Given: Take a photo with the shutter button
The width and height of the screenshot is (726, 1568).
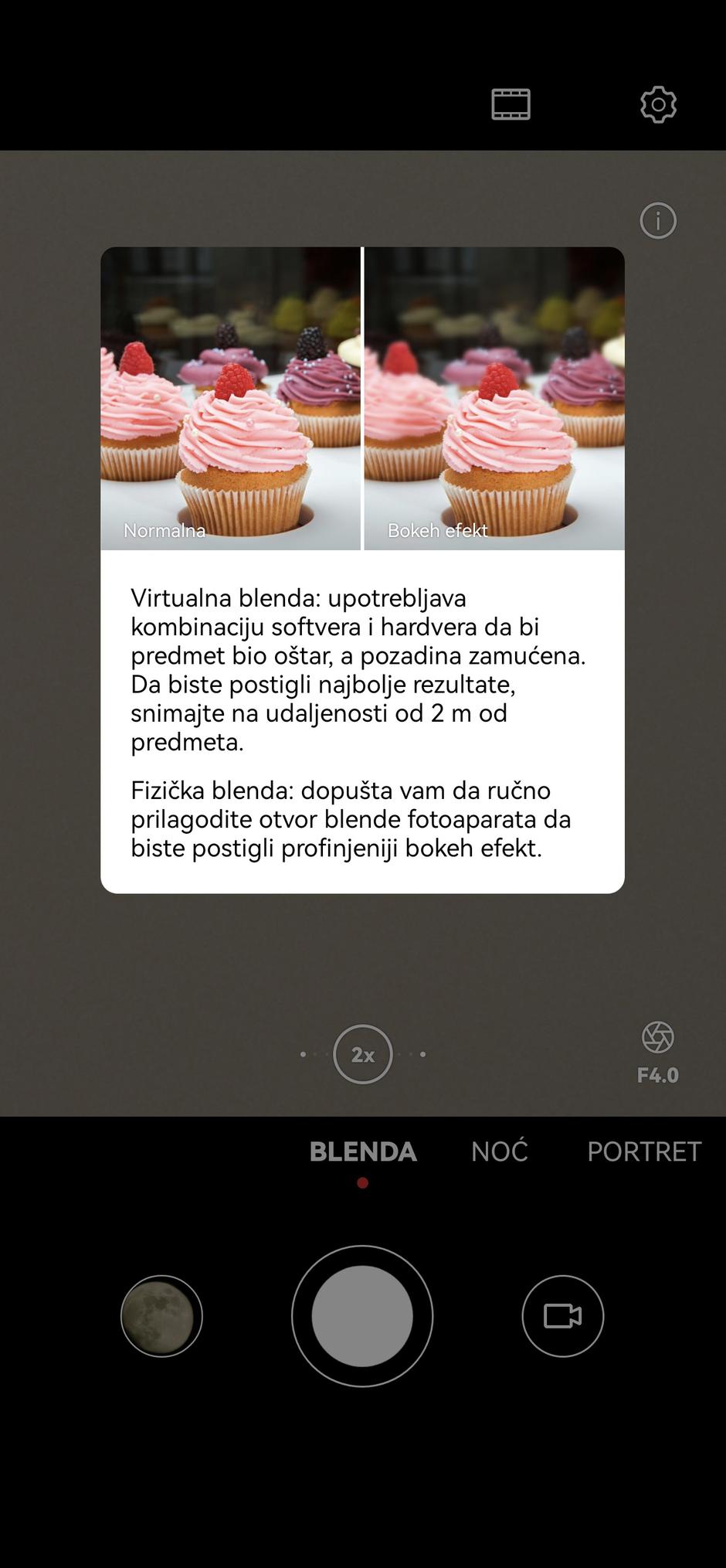Looking at the screenshot, I should coord(362,1316).
